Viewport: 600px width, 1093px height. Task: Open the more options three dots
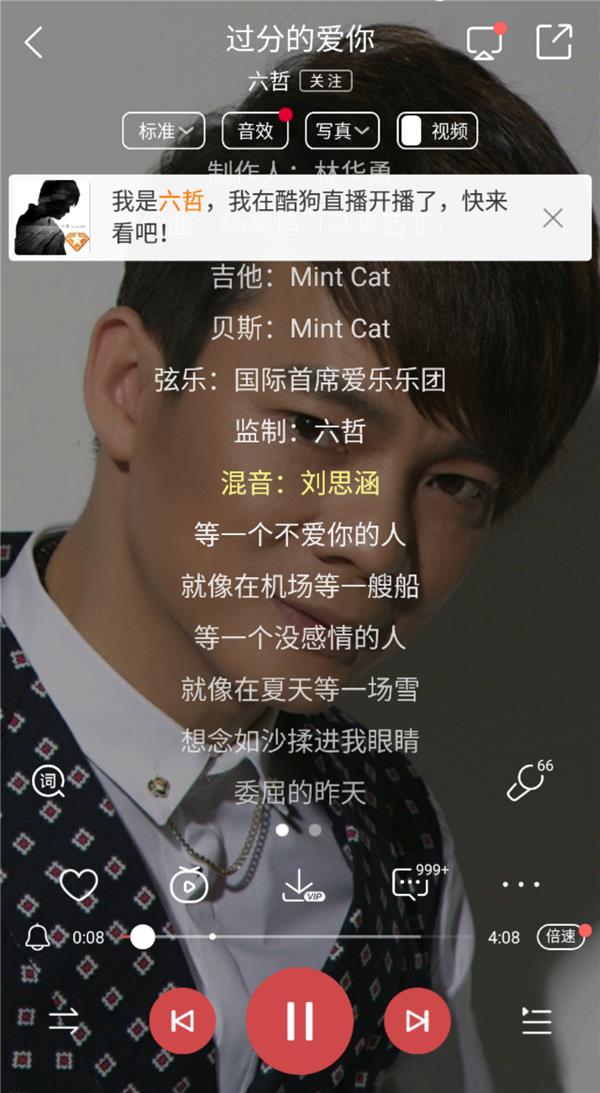pyautogui.click(x=521, y=884)
